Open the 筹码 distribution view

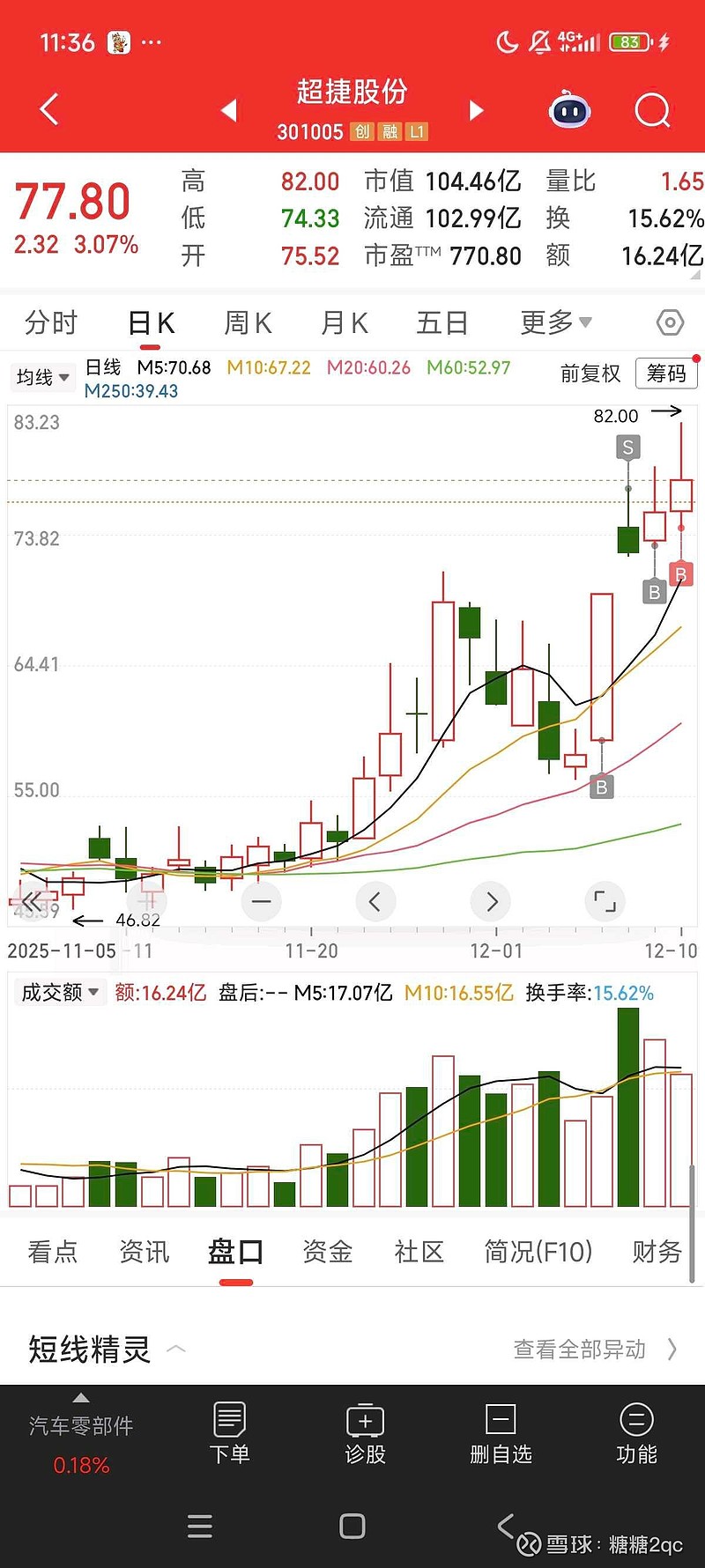(666, 374)
